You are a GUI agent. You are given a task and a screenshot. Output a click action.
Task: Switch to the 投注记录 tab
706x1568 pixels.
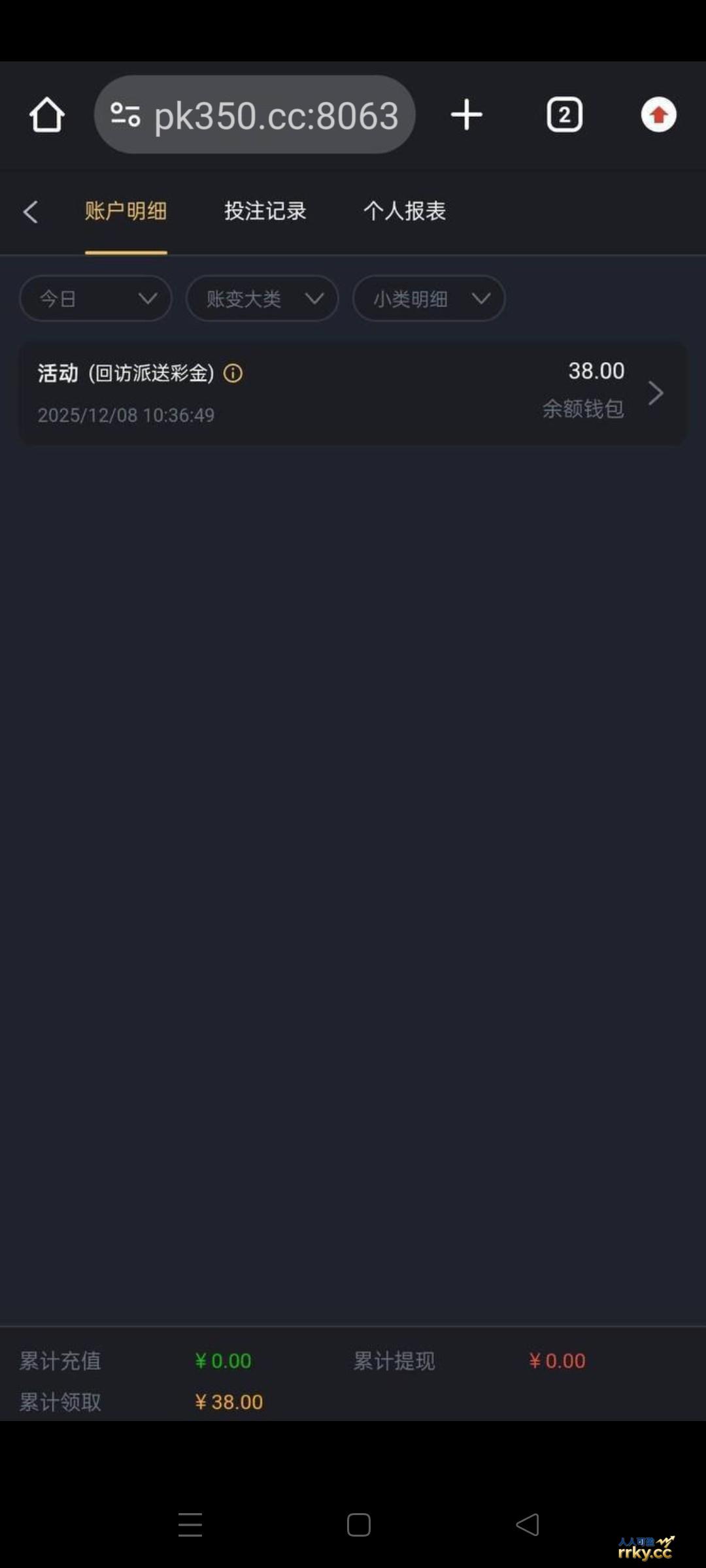click(265, 212)
